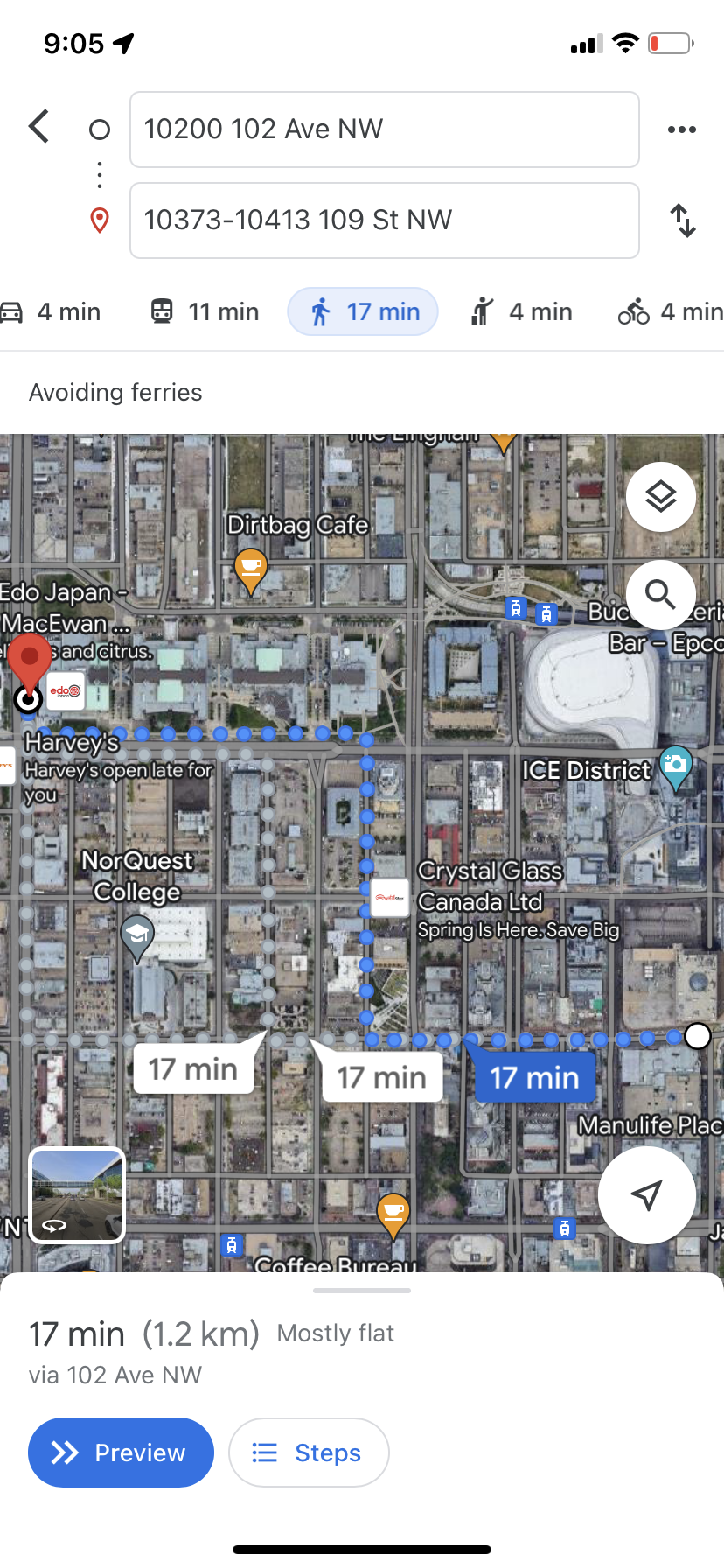Start route Preview

(x=121, y=1452)
